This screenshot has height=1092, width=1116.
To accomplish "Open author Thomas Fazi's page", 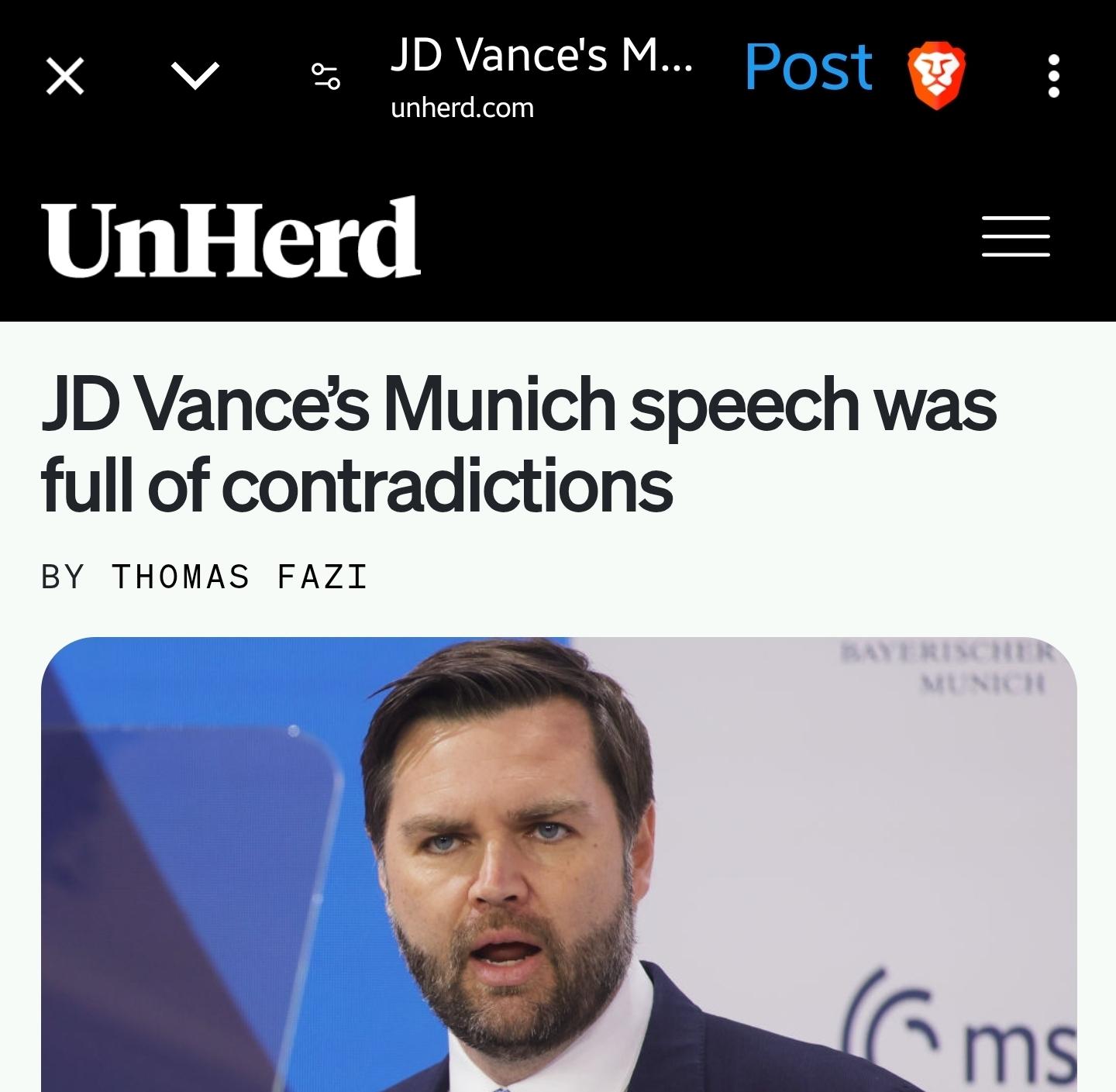I will click(x=239, y=577).
